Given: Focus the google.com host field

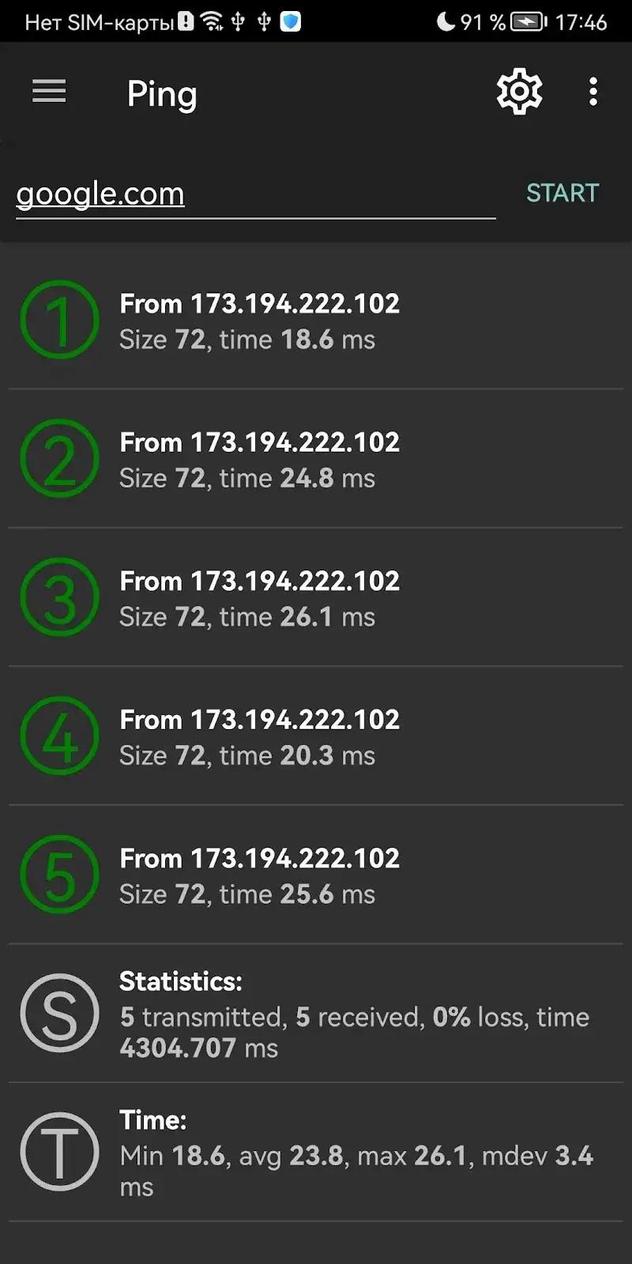Looking at the screenshot, I should 255,194.
